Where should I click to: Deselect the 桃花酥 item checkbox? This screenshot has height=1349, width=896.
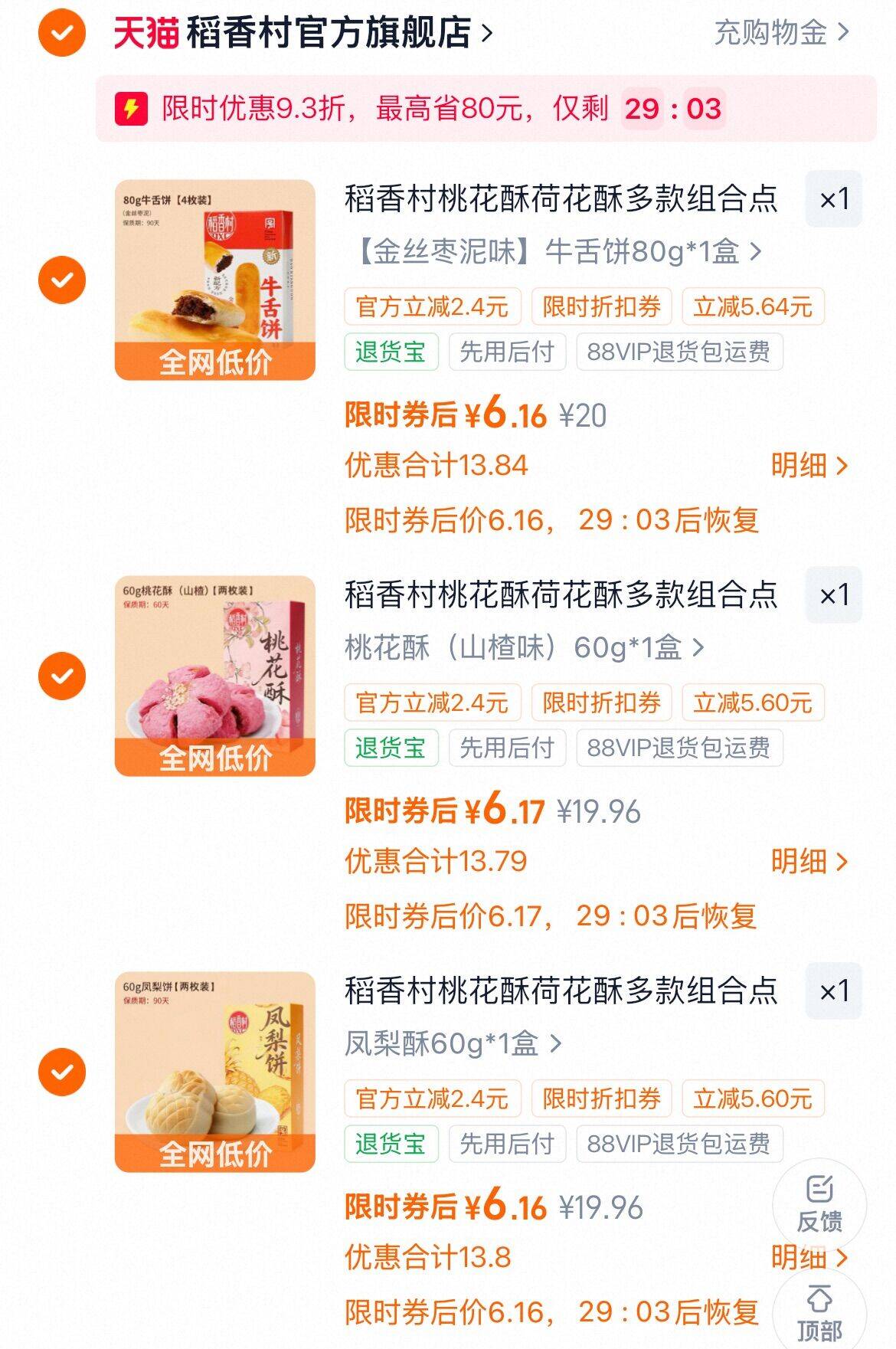[x=62, y=676]
